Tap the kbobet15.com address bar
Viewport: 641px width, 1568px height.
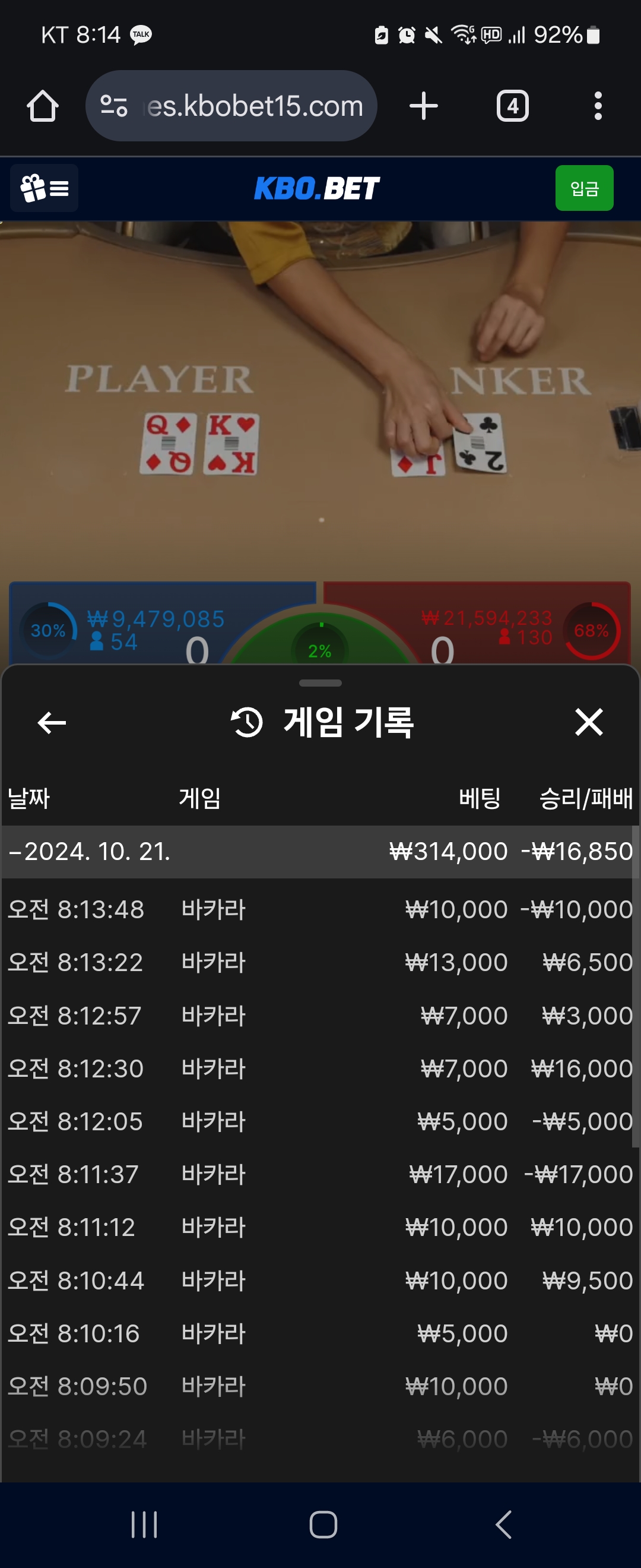[243, 106]
